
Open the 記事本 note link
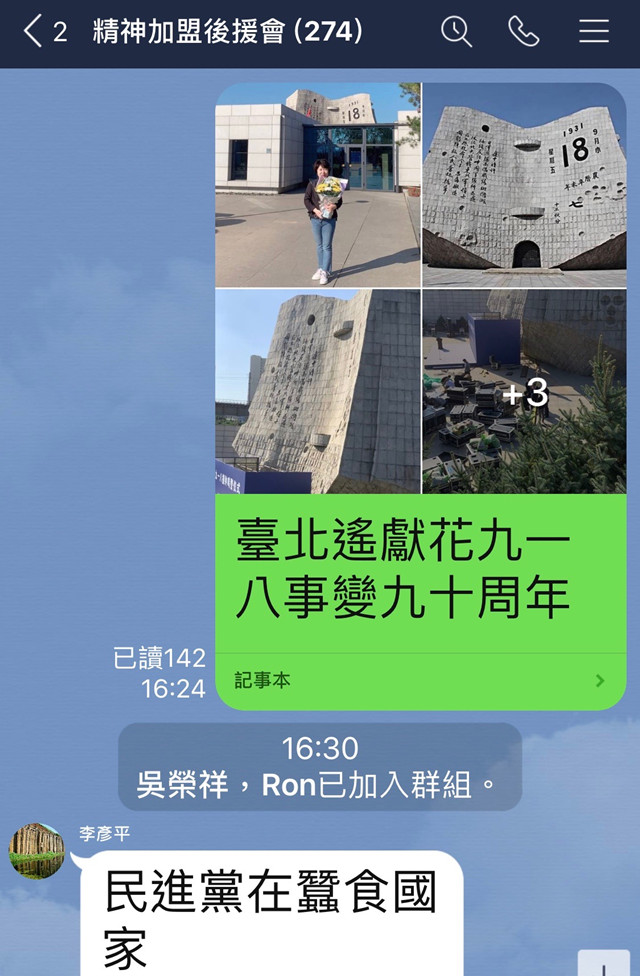coord(420,681)
